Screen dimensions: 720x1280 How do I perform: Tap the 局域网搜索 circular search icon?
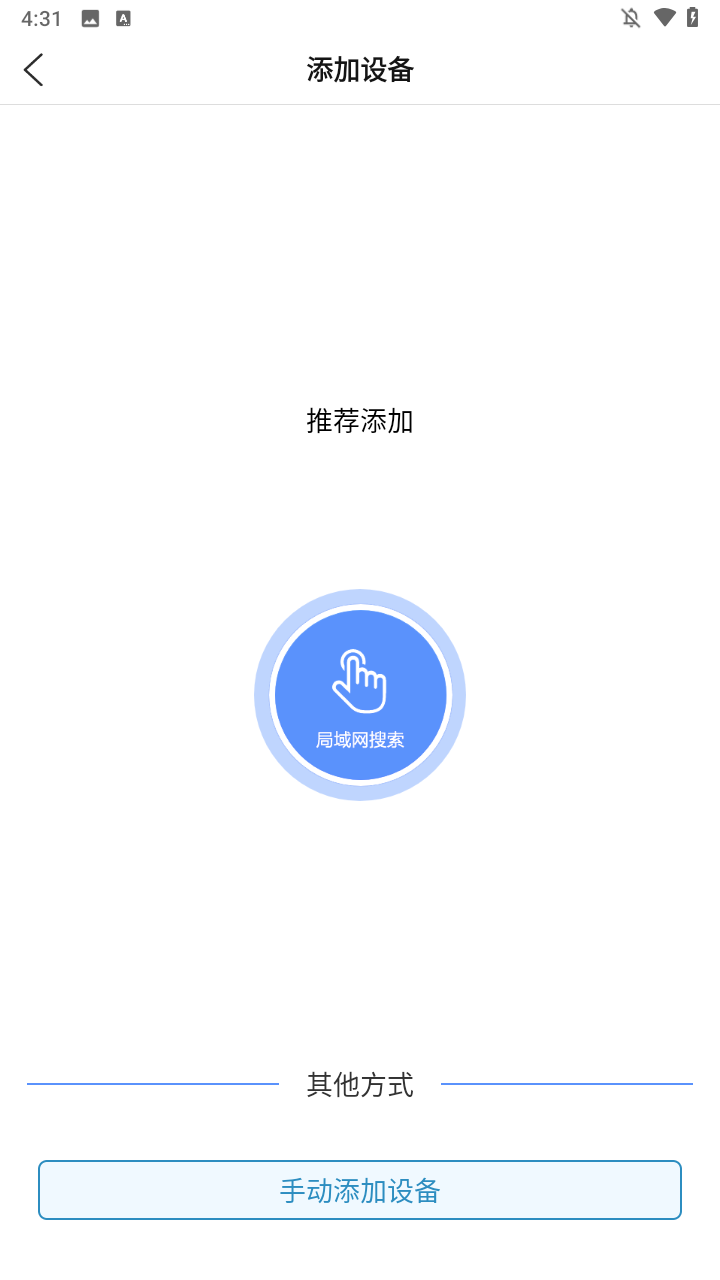359,695
